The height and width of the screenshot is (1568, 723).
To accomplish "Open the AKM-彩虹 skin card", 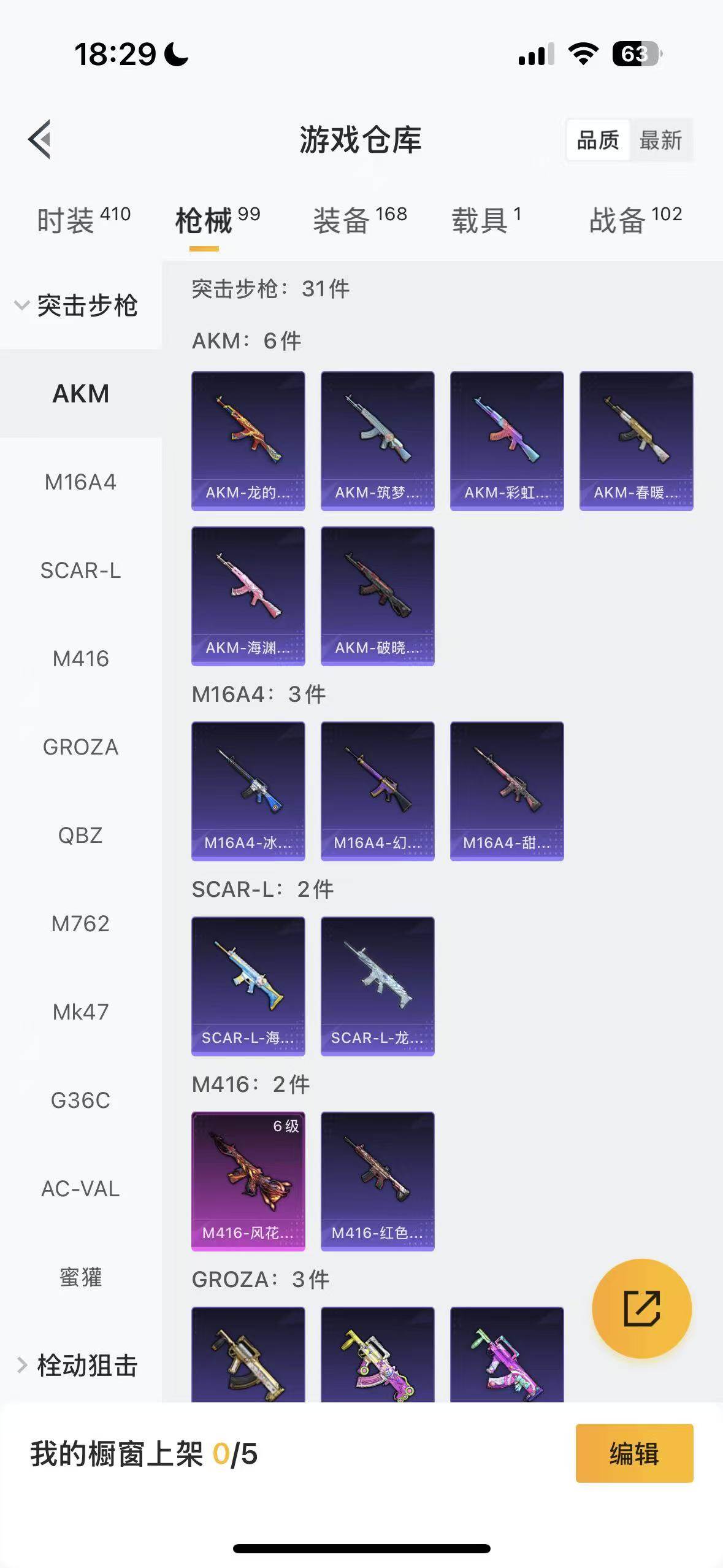I will [x=507, y=440].
